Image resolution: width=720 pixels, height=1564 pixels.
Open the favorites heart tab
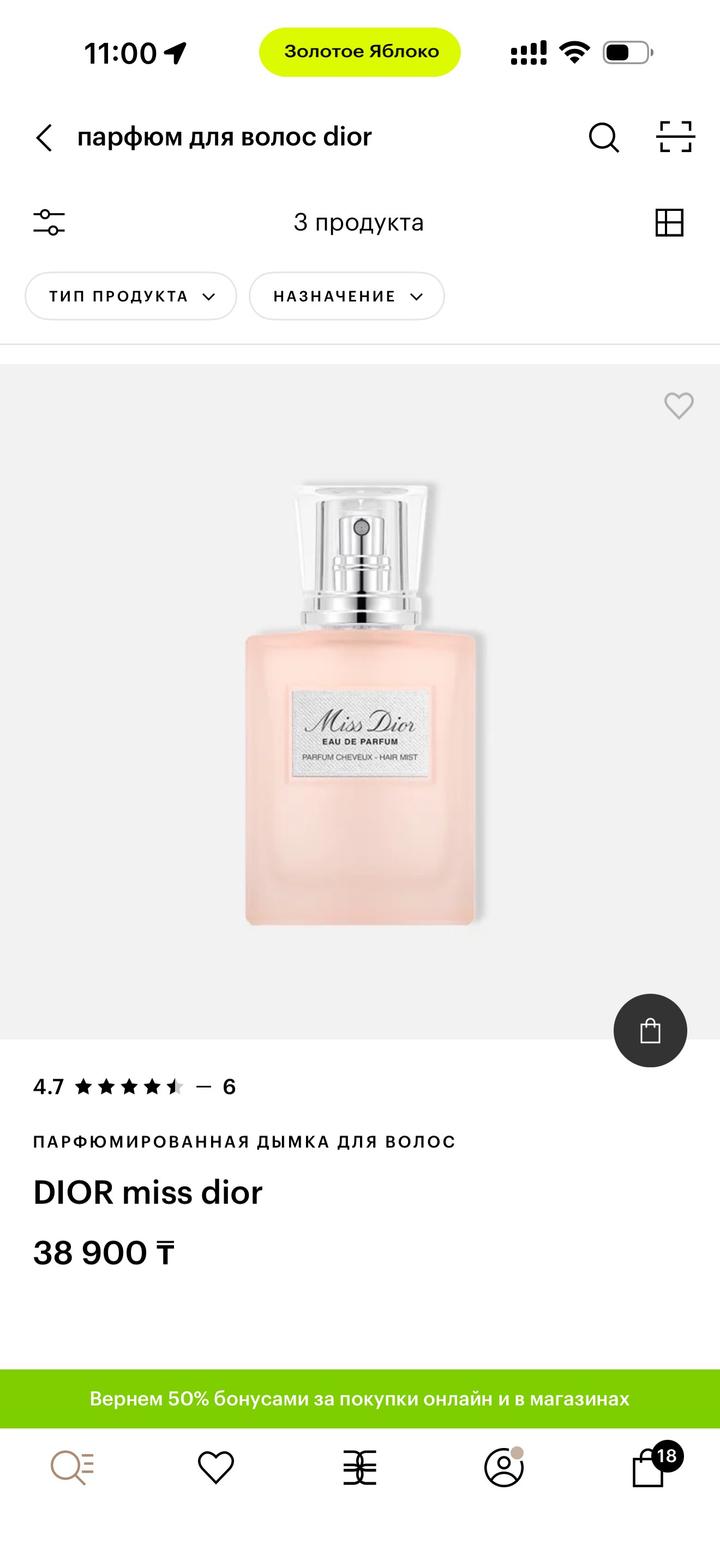tap(215, 1467)
